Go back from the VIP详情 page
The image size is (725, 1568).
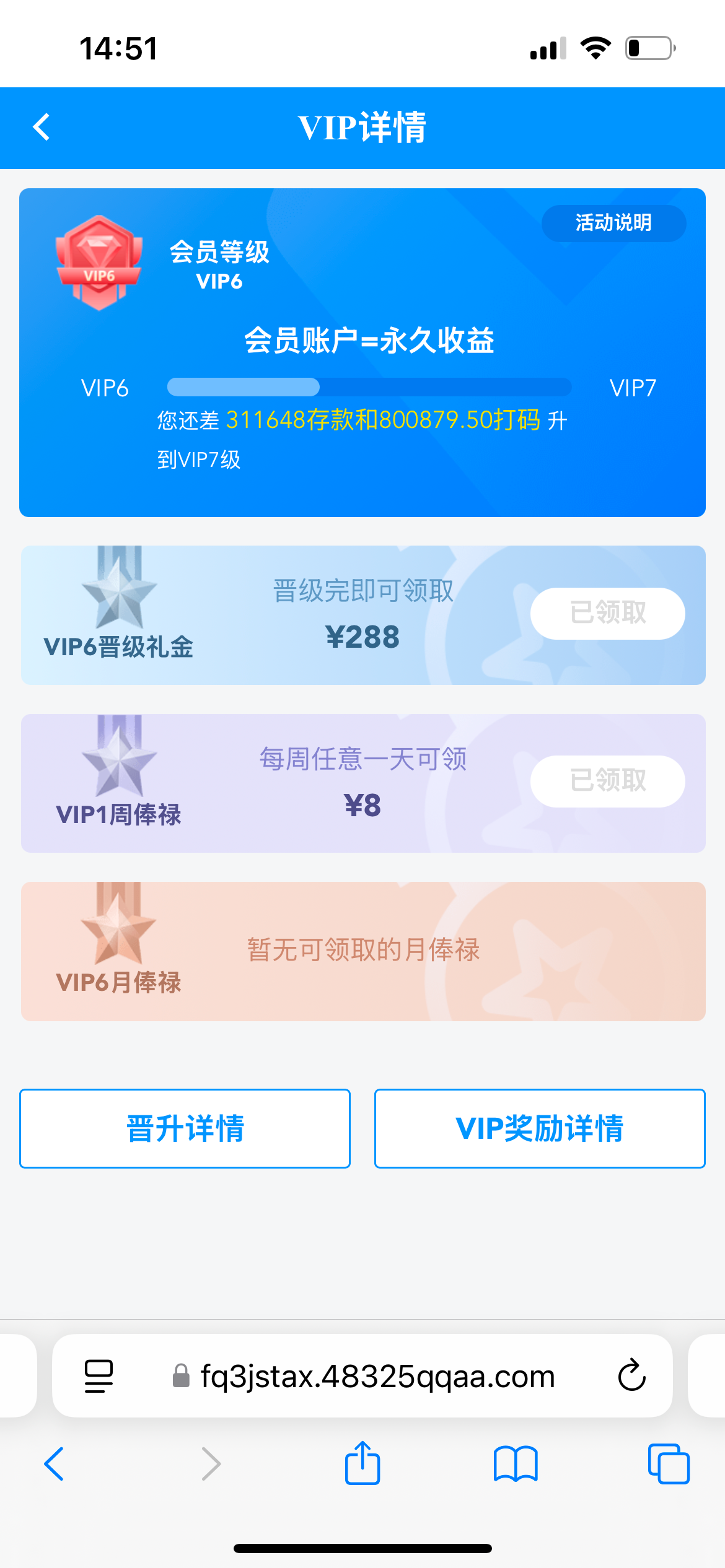click(x=42, y=128)
